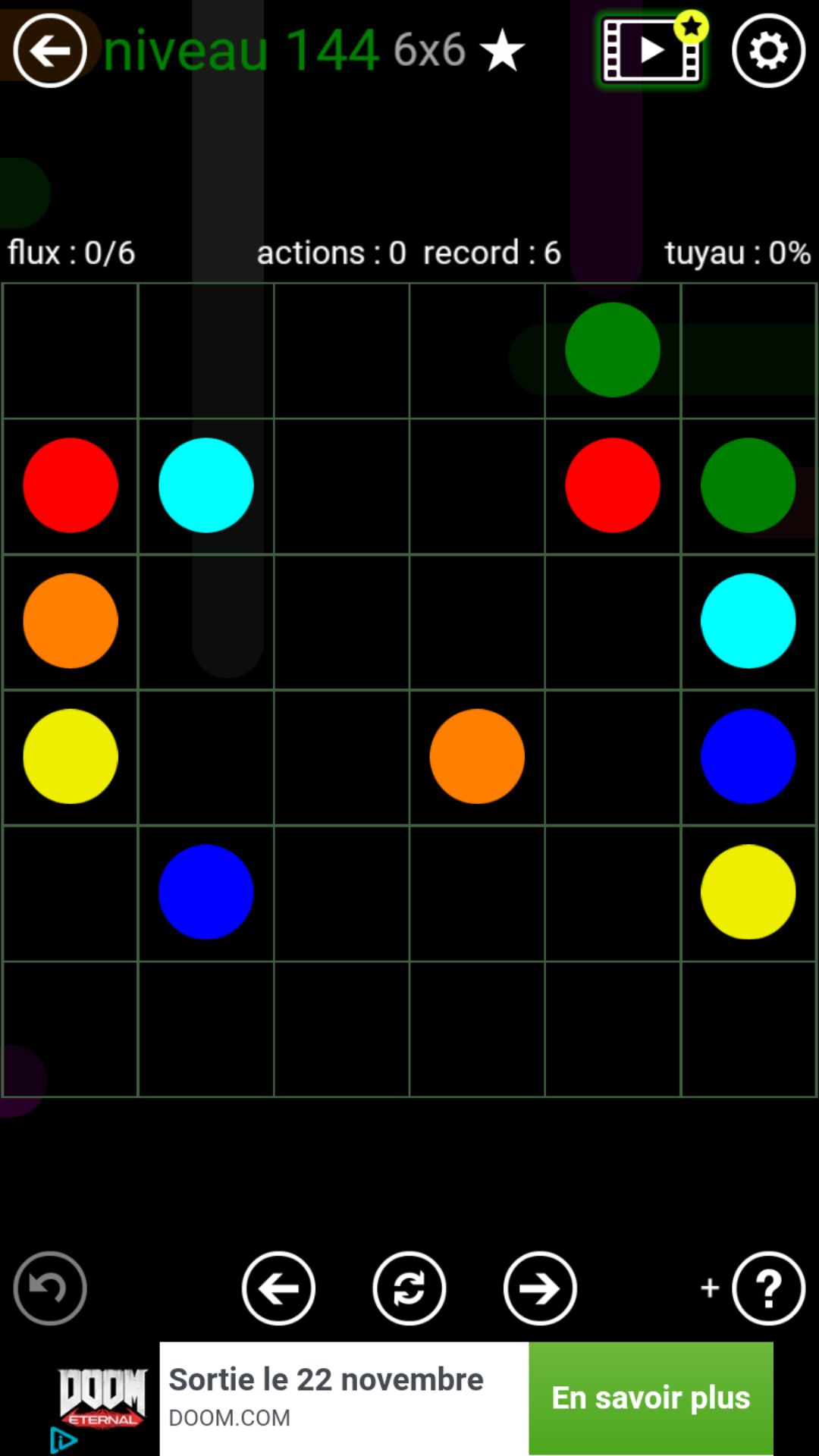Go to the previous level
Image resolution: width=819 pixels, height=1456 pixels.
click(278, 1288)
